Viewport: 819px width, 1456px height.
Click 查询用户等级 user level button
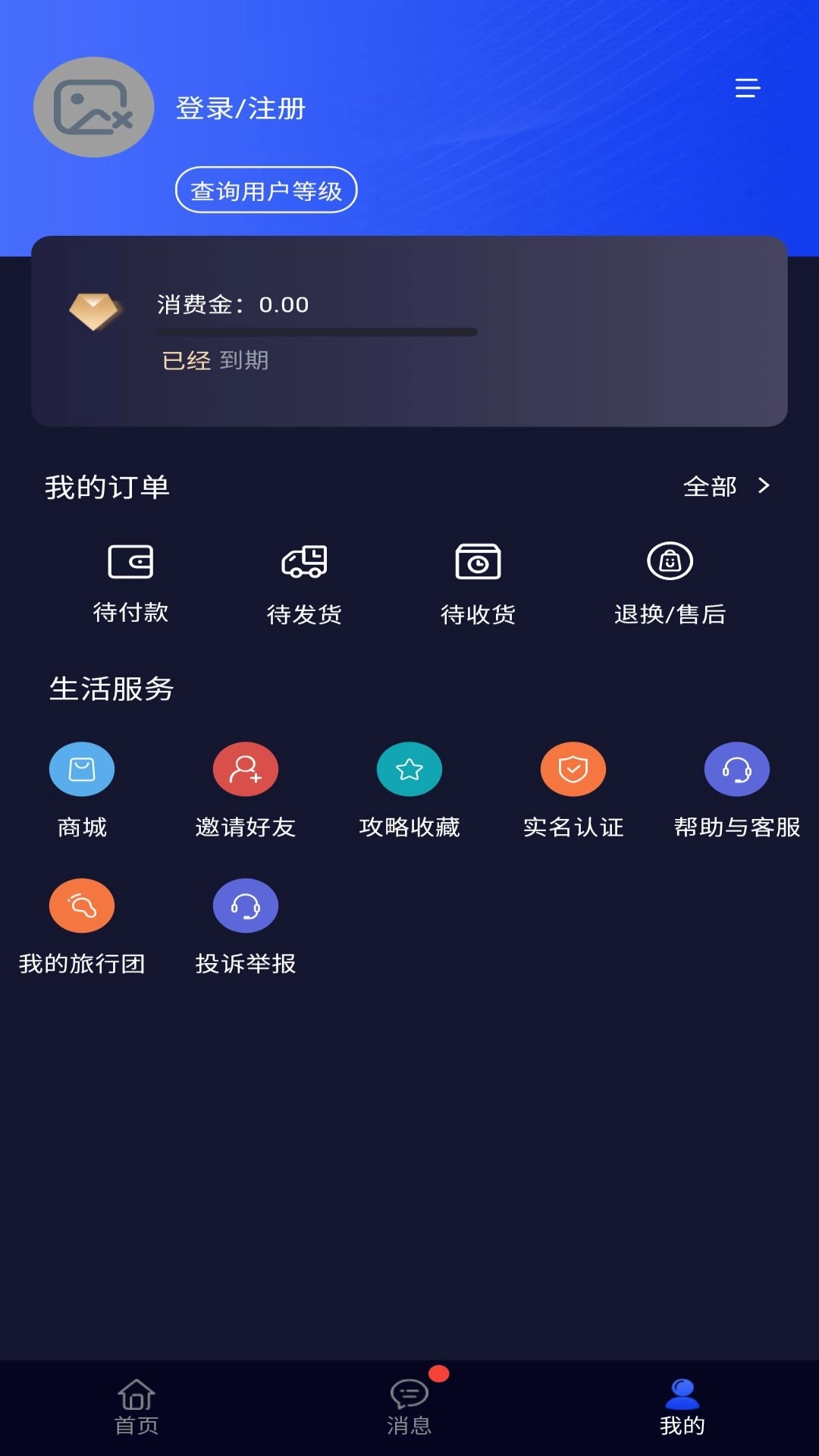tap(266, 190)
